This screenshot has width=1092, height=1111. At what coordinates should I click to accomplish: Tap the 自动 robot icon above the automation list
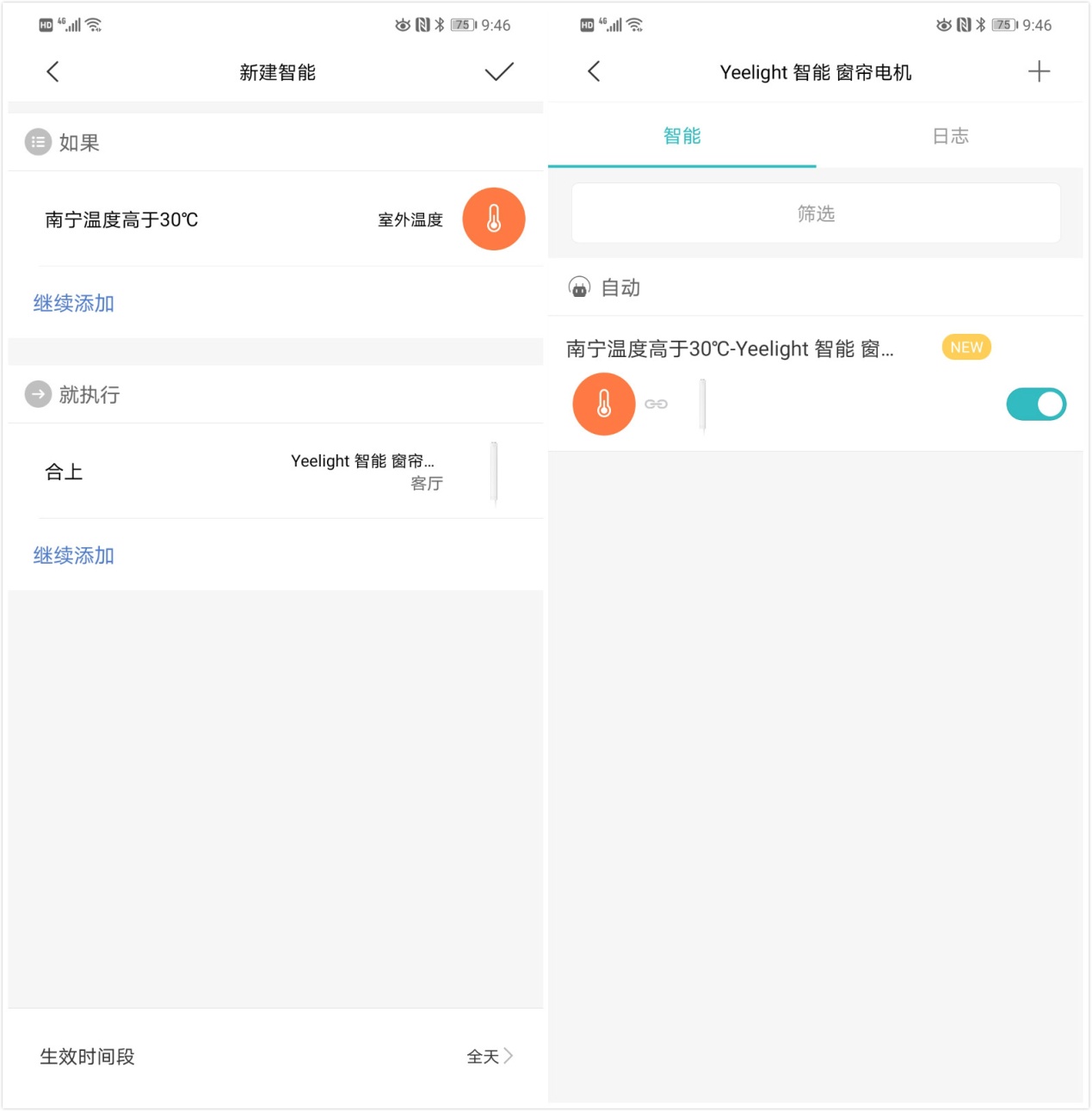coord(580,287)
